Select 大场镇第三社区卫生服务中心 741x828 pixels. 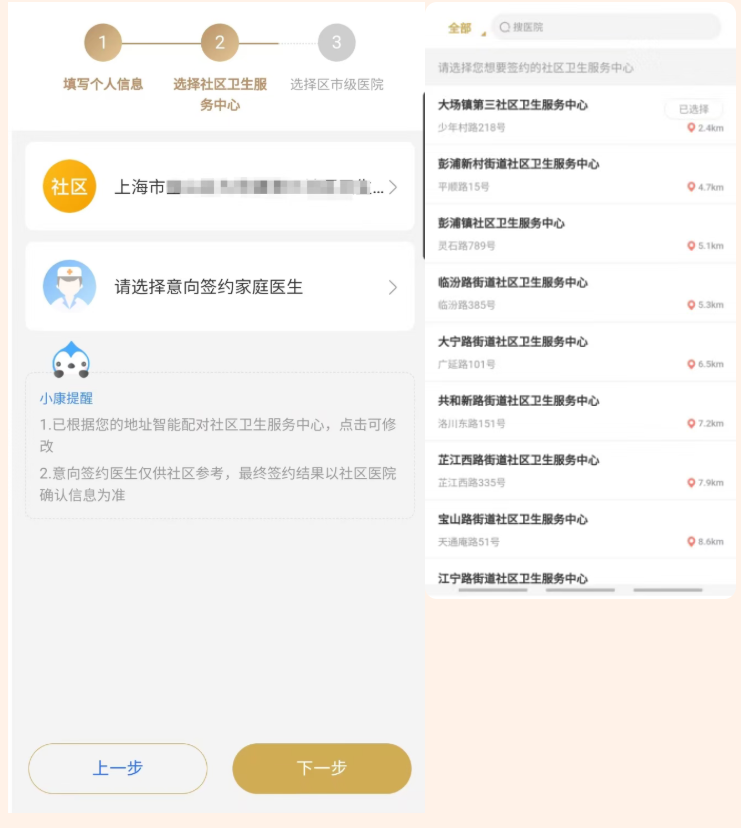tap(580, 115)
